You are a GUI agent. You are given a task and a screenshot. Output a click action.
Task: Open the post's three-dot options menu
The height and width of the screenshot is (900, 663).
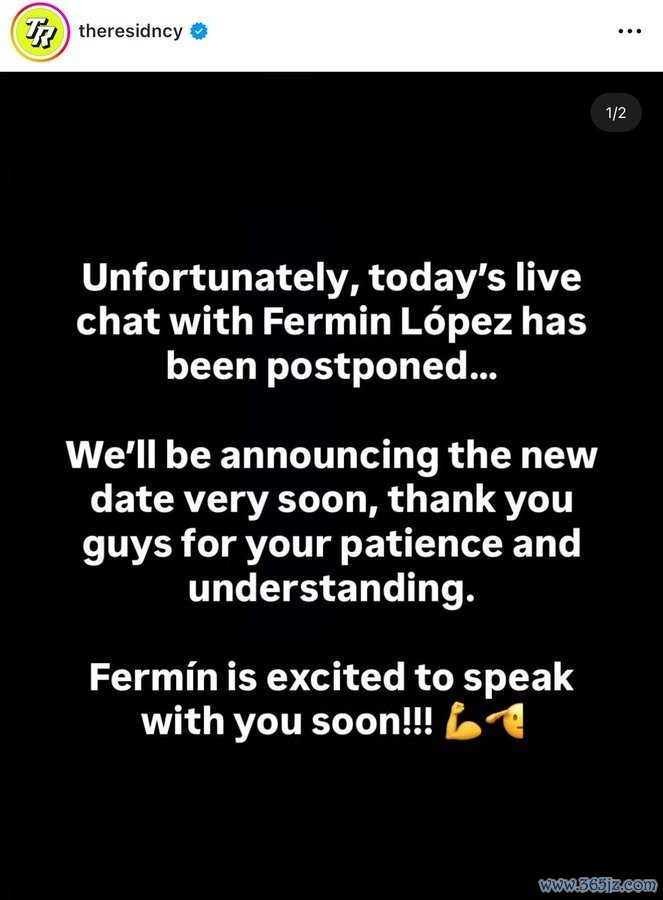pyautogui.click(x=629, y=31)
